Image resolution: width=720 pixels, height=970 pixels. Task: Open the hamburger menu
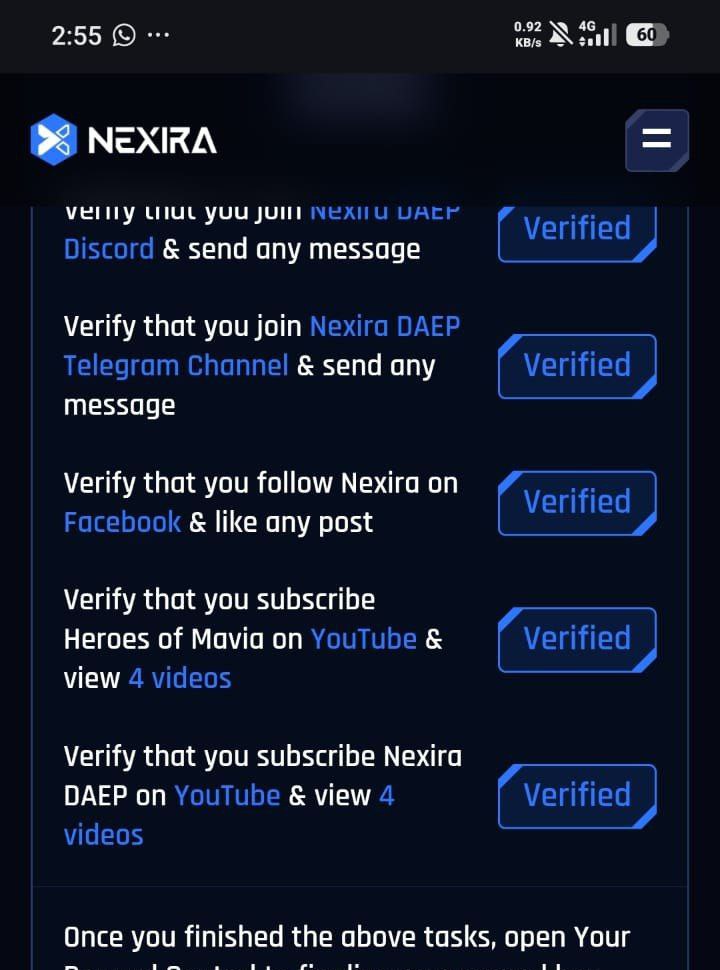tap(656, 140)
